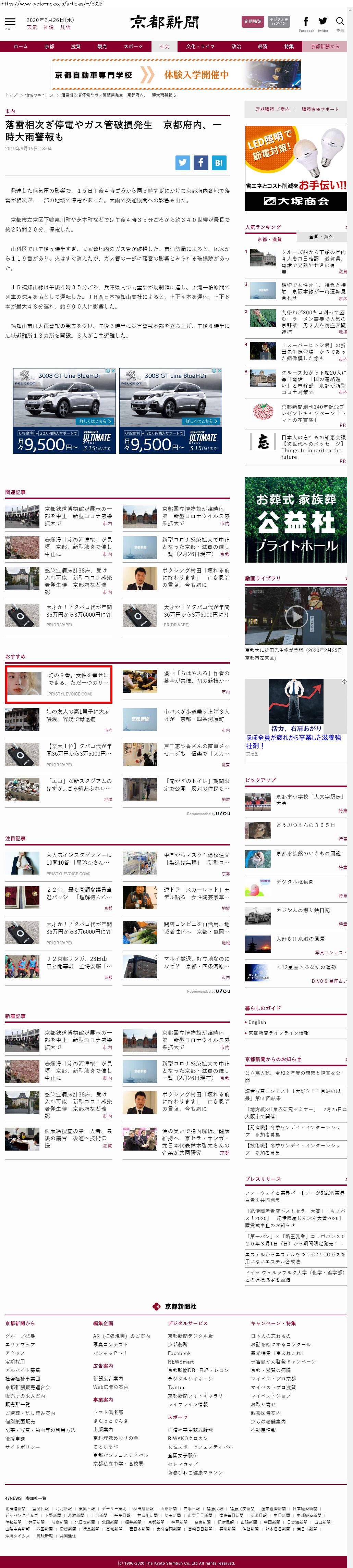Open the English guide link
This screenshot has width=353, height=1568.
pyautogui.click(x=257, y=1022)
